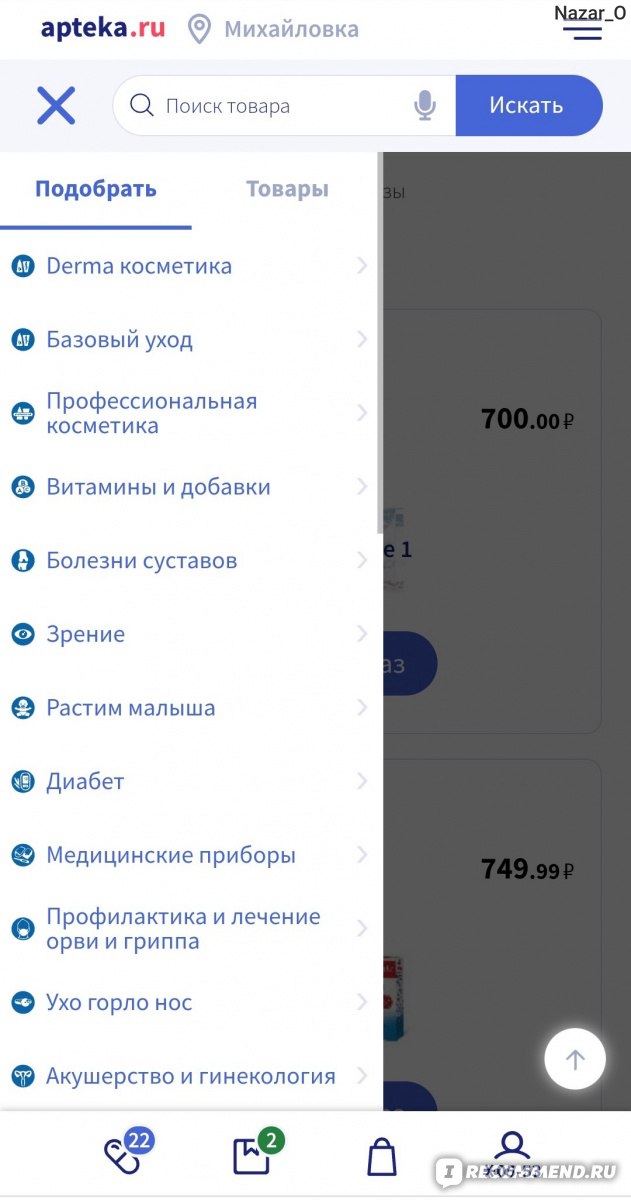Open the Растим малыша category
The image size is (631, 1200).
(x=190, y=708)
